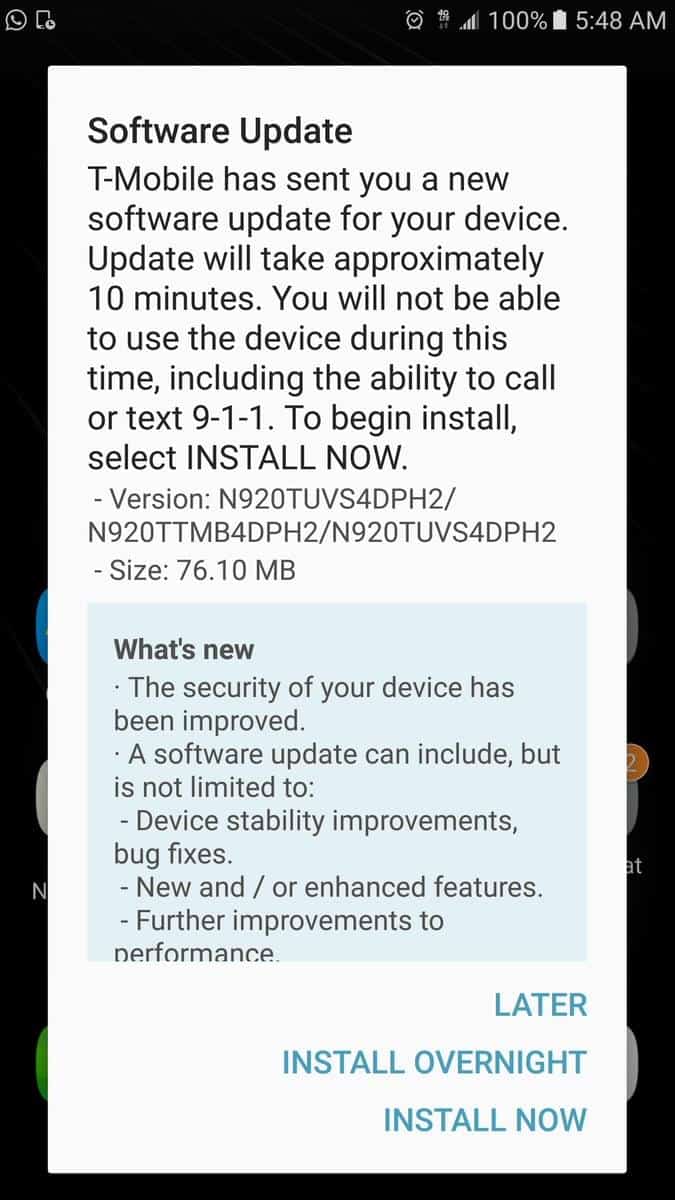Viewport: 675px width, 1200px height.
Task: Select INSTALL OVERNIGHT option
Action: tap(434, 1062)
